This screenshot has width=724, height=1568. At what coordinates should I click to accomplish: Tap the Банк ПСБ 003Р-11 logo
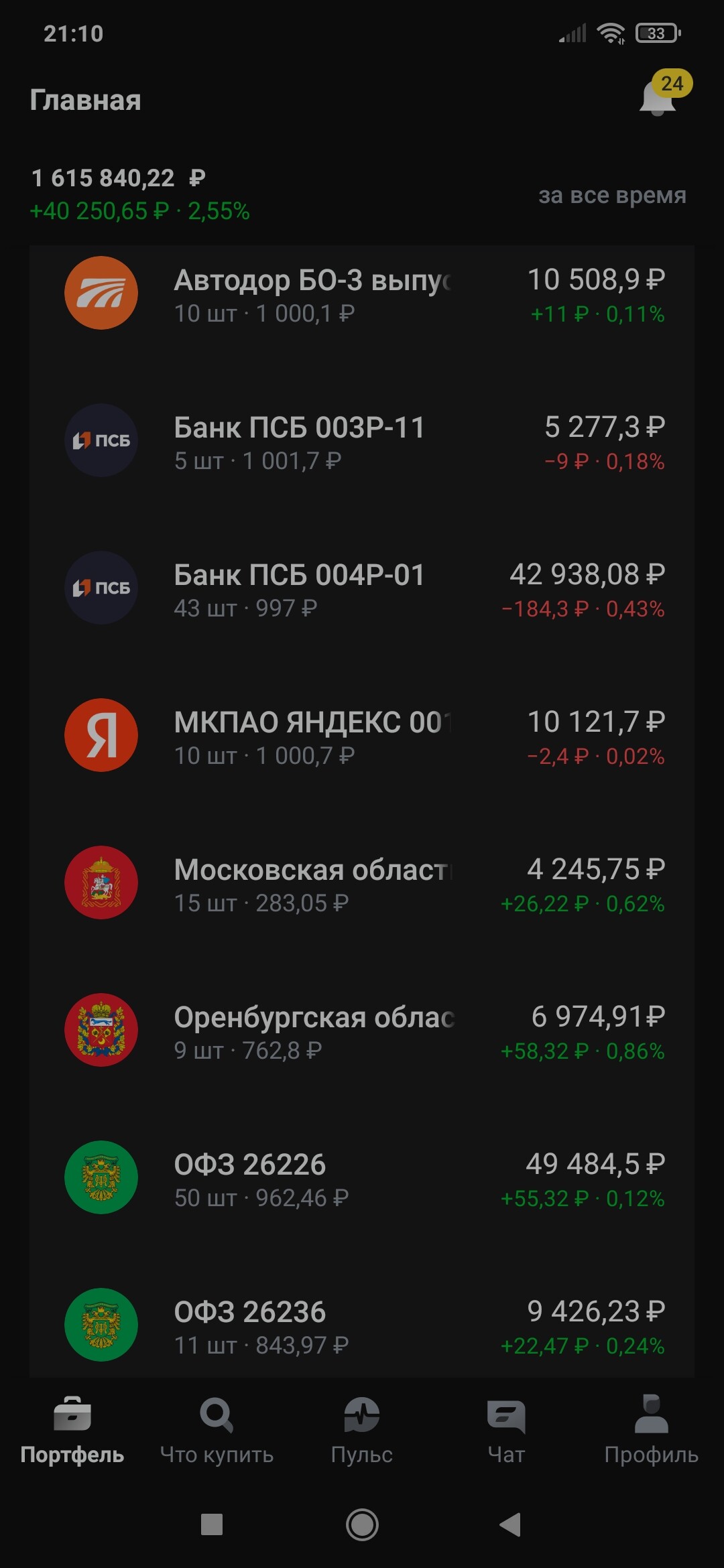pos(101,441)
